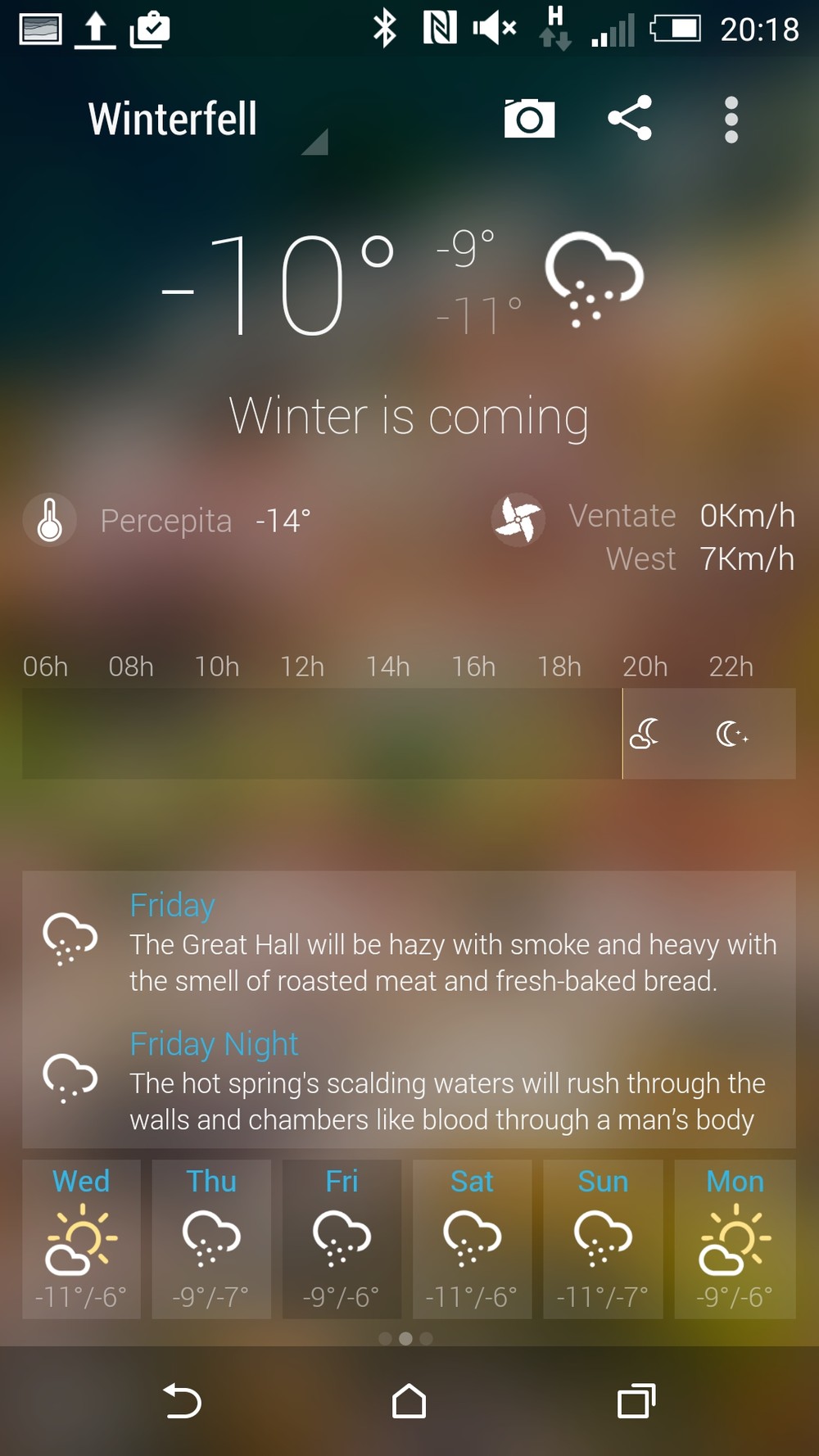Open the overflow menu

[731, 120]
